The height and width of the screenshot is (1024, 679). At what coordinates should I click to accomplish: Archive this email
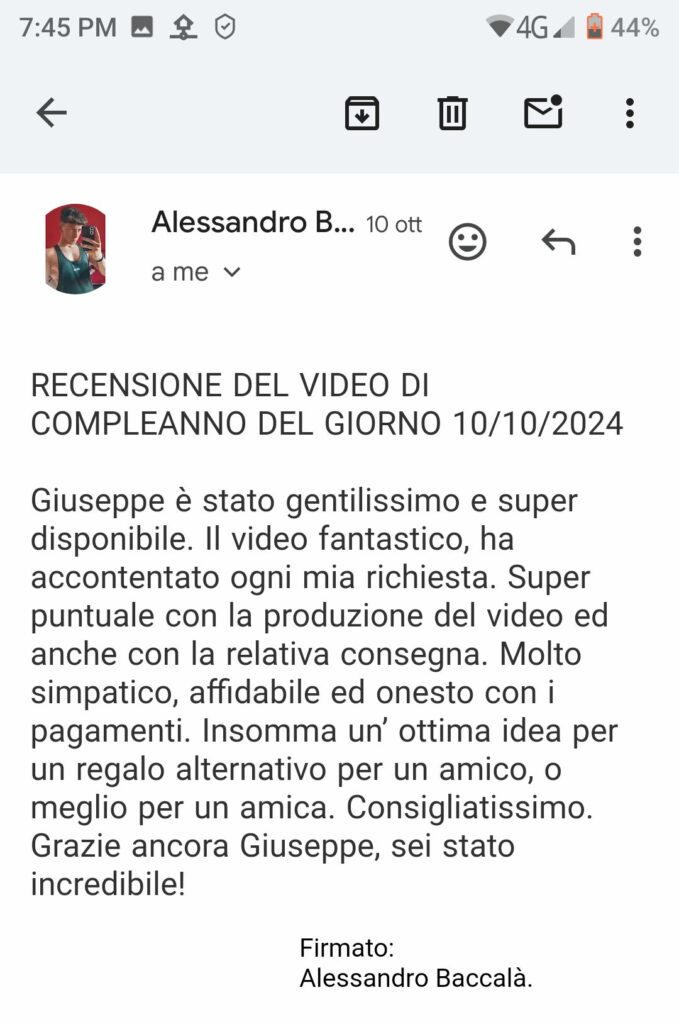point(361,113)
